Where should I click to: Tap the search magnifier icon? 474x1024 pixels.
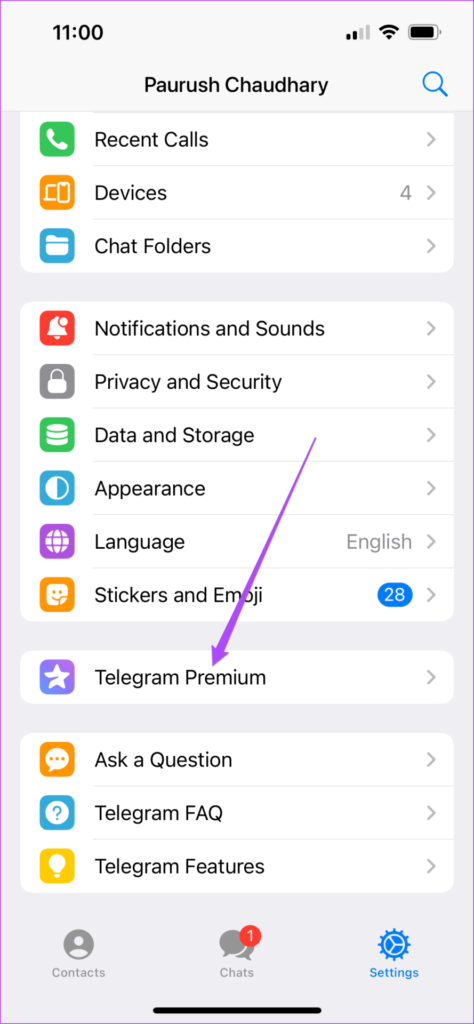click(434, 84)
